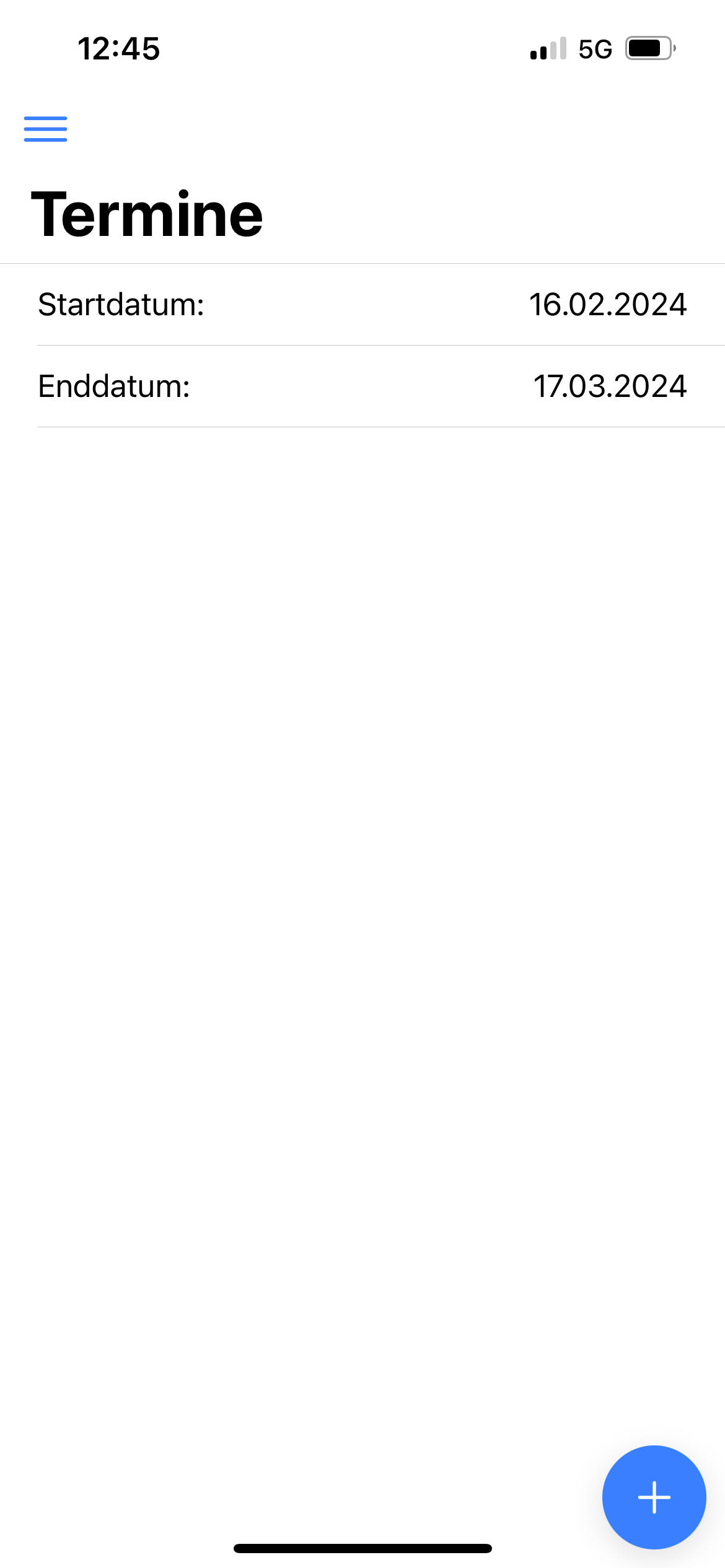Change the Enddatum date value
The image size is (725, 1568).
[x=610, y=386]
